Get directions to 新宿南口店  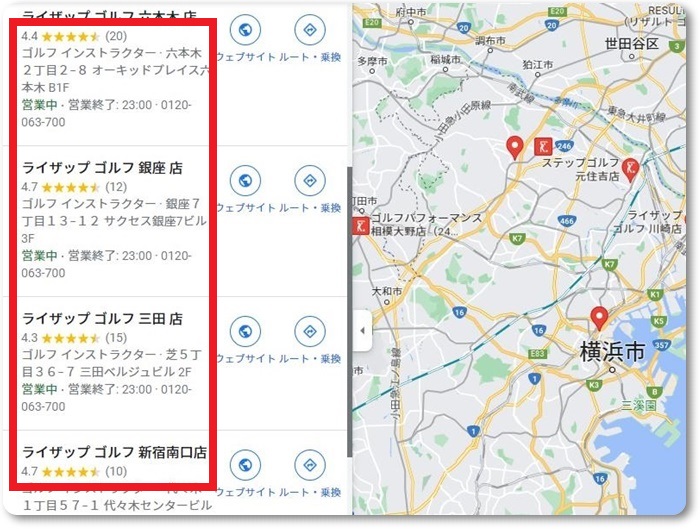tap(310, 466)
